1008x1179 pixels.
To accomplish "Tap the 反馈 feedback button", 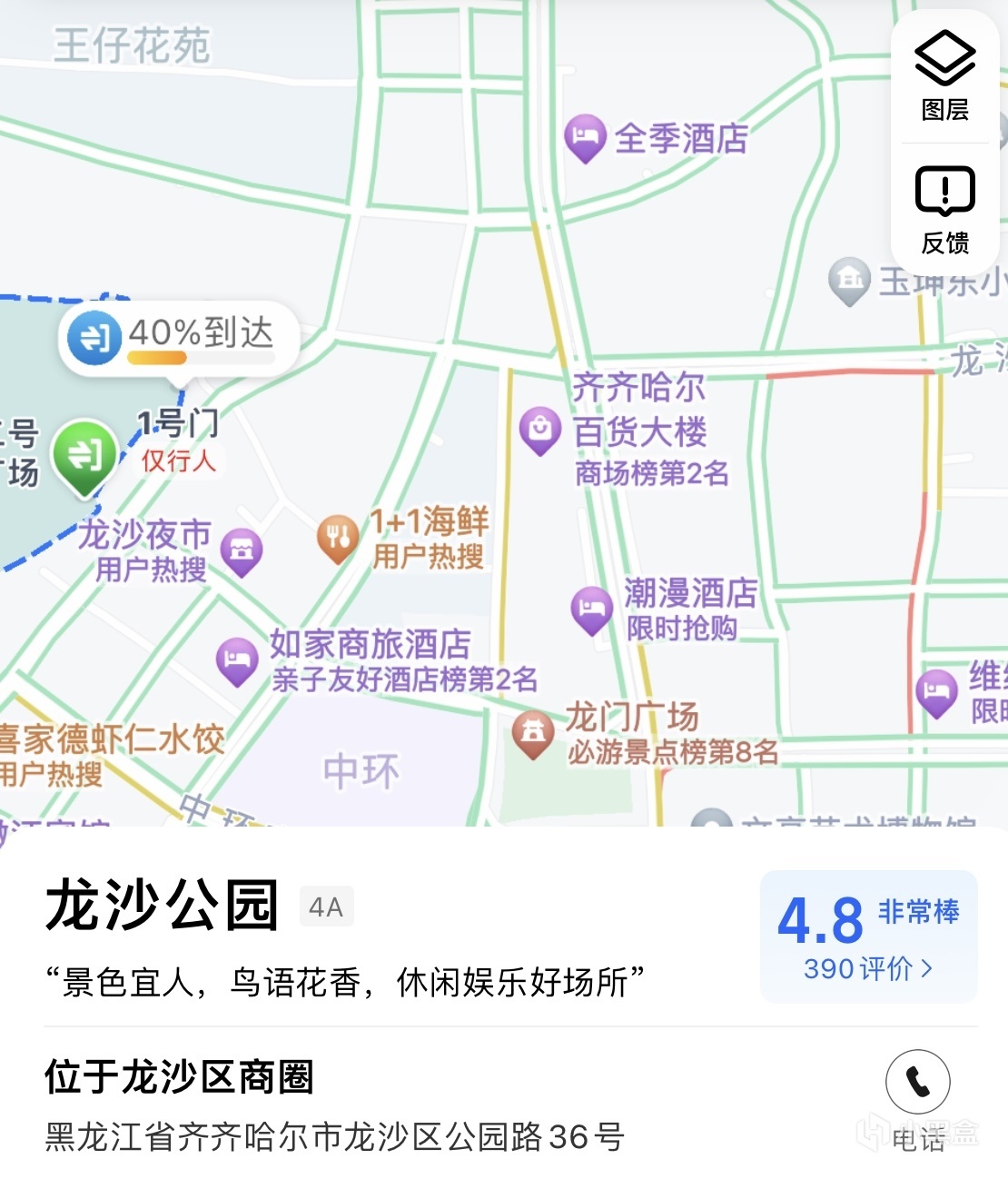I will [944, 209].
